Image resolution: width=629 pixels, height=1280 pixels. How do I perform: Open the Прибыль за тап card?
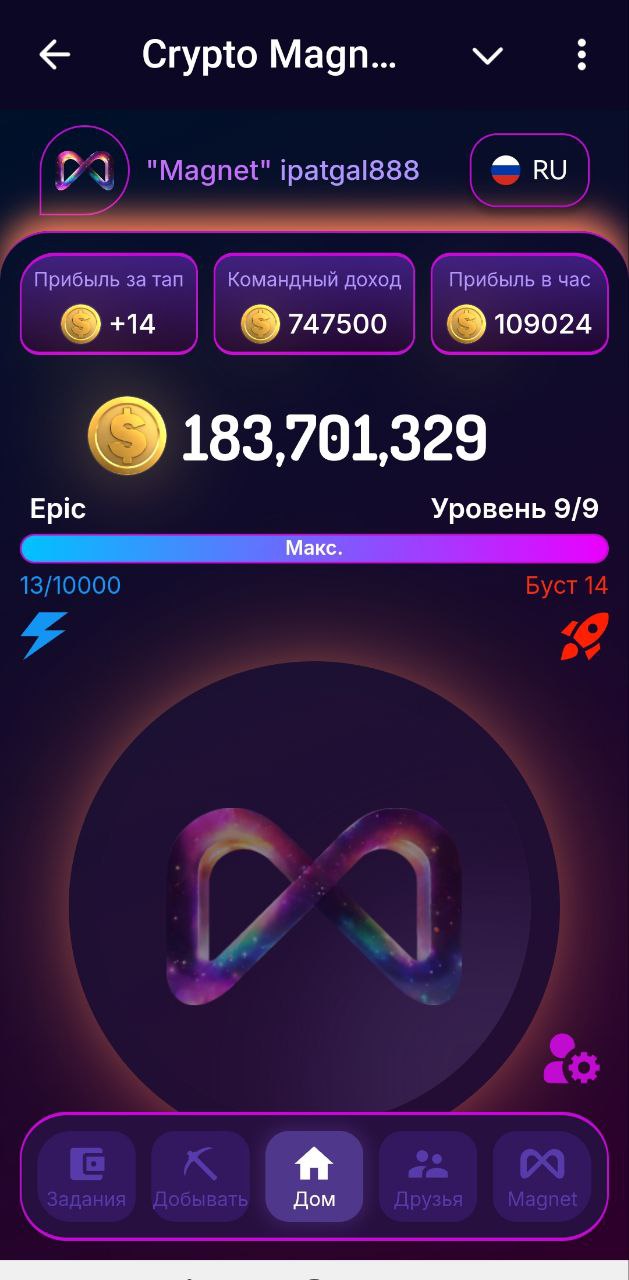tap(109, 303)
